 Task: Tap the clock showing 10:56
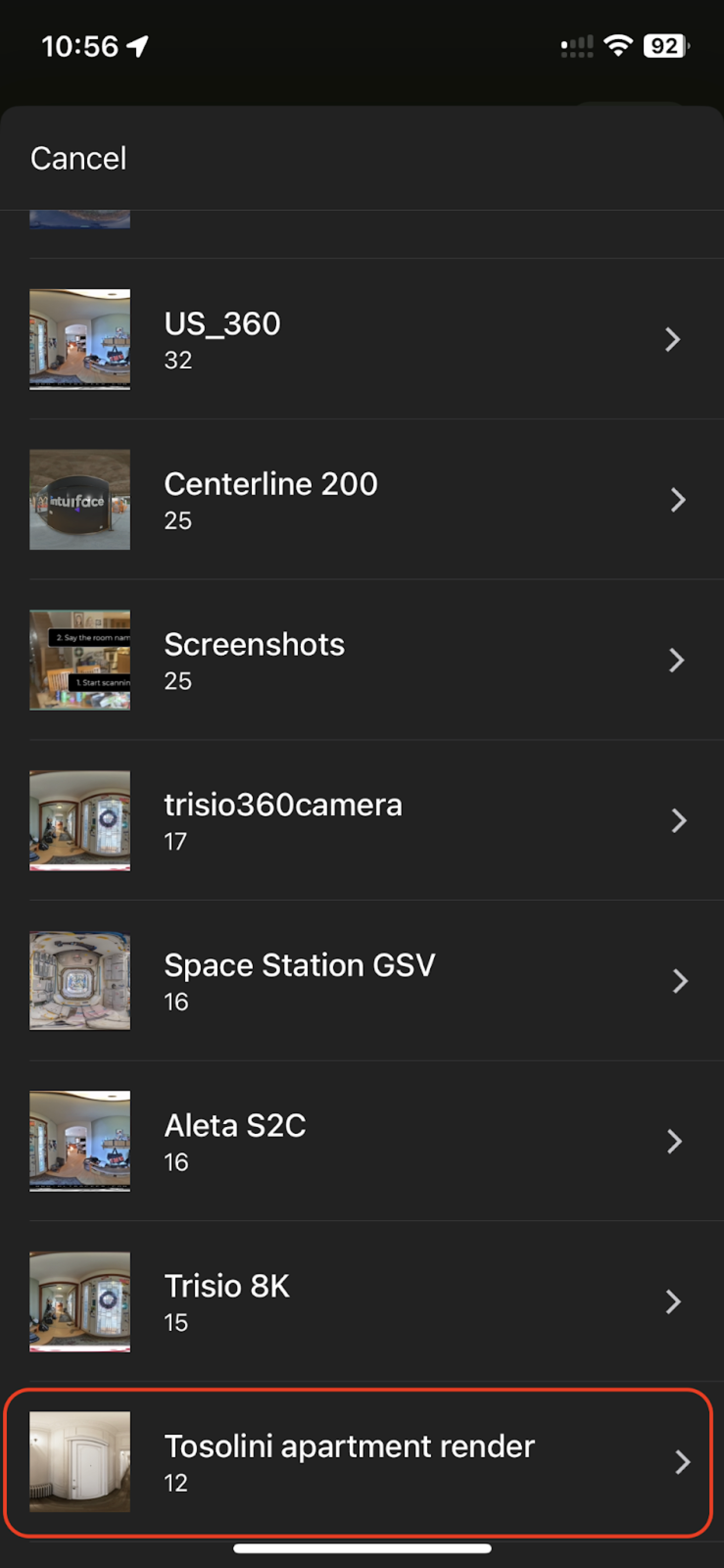(82, 46)
